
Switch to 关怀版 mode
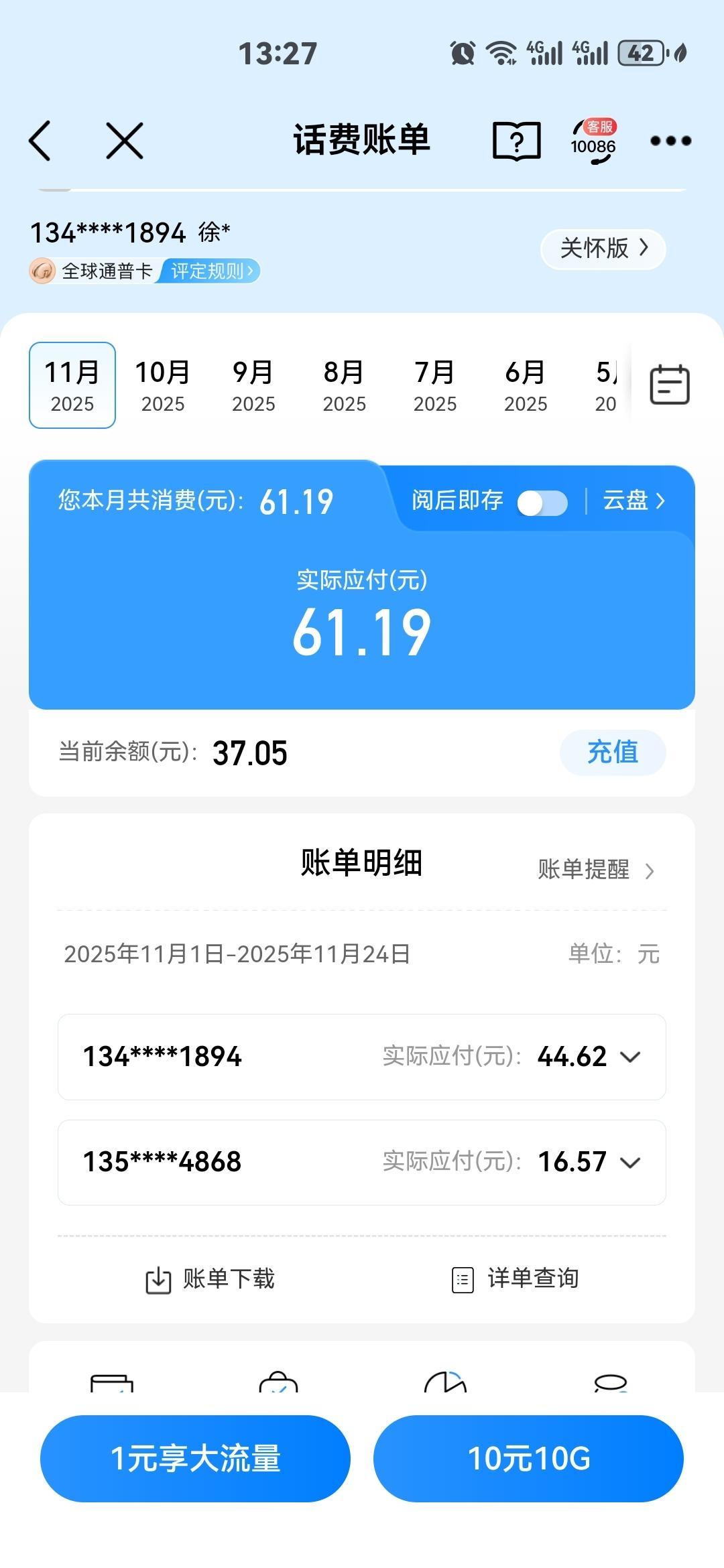603,249
